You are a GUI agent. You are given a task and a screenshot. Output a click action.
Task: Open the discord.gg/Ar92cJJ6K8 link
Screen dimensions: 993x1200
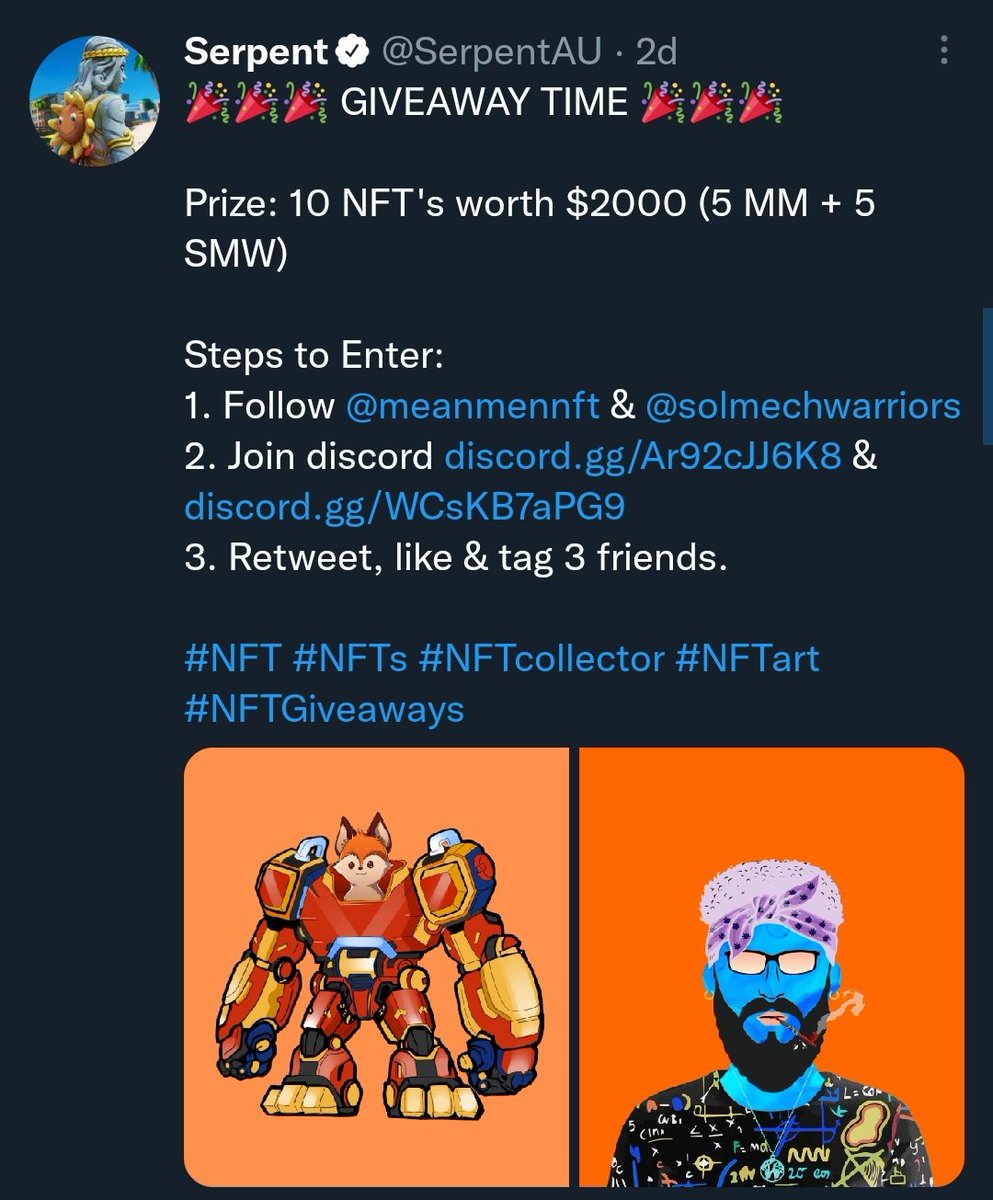[642, 457]
